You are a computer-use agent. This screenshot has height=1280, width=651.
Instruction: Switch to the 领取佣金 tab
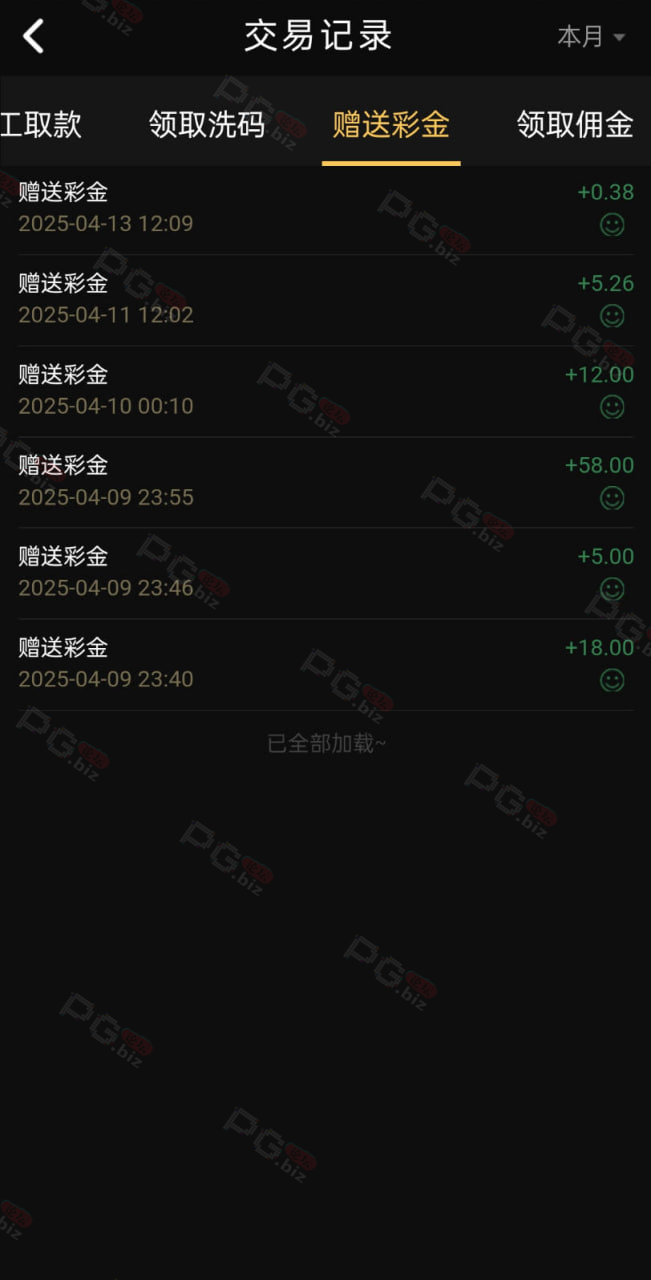coord(575,125)
